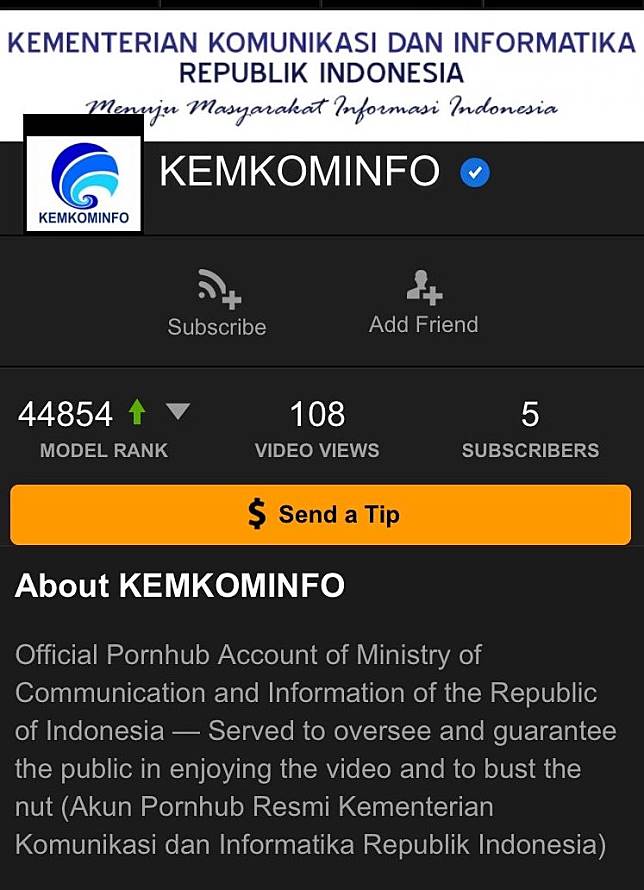Tap the orange Send a Tip button
This screenshot has height=890, width=644.
tap(321, 514)
